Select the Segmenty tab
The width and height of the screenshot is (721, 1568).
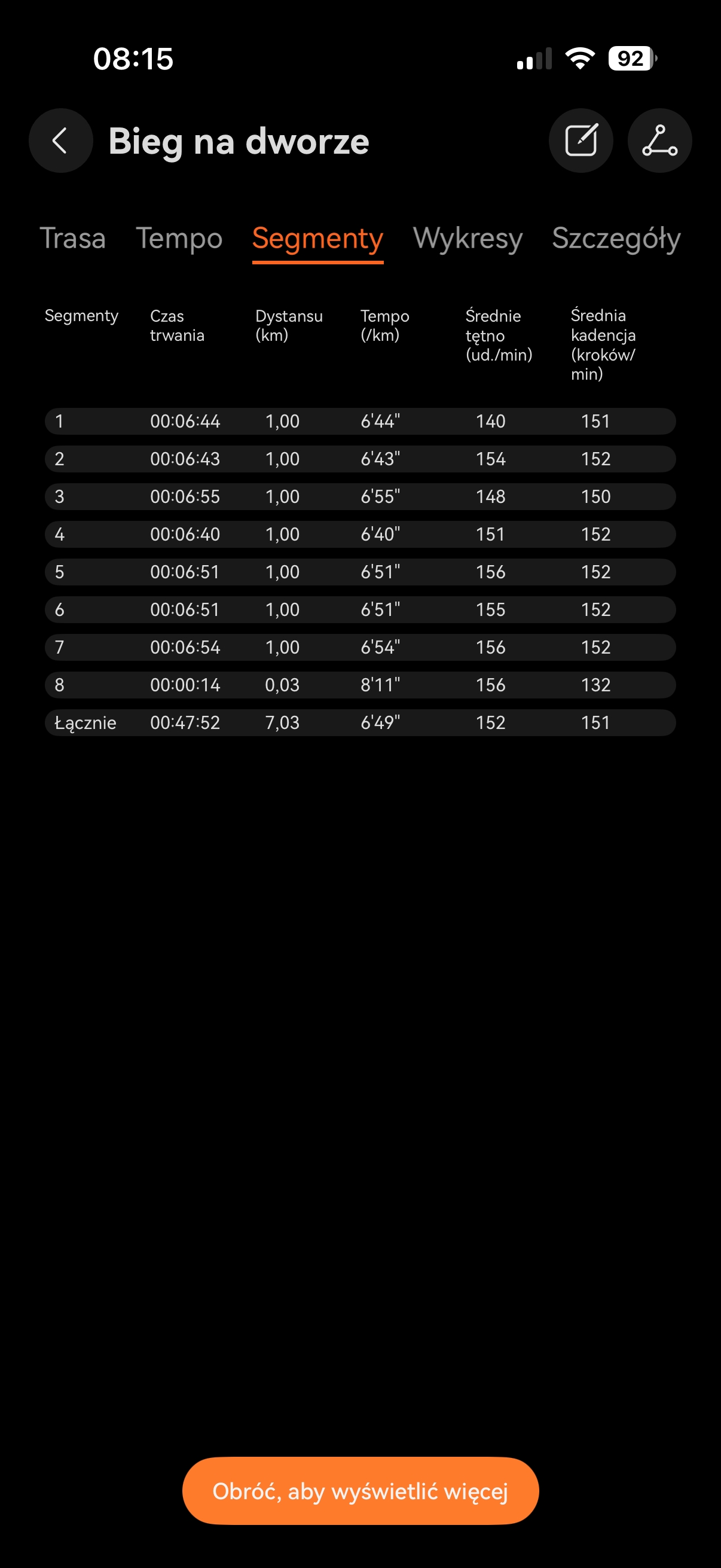point(317,239)
